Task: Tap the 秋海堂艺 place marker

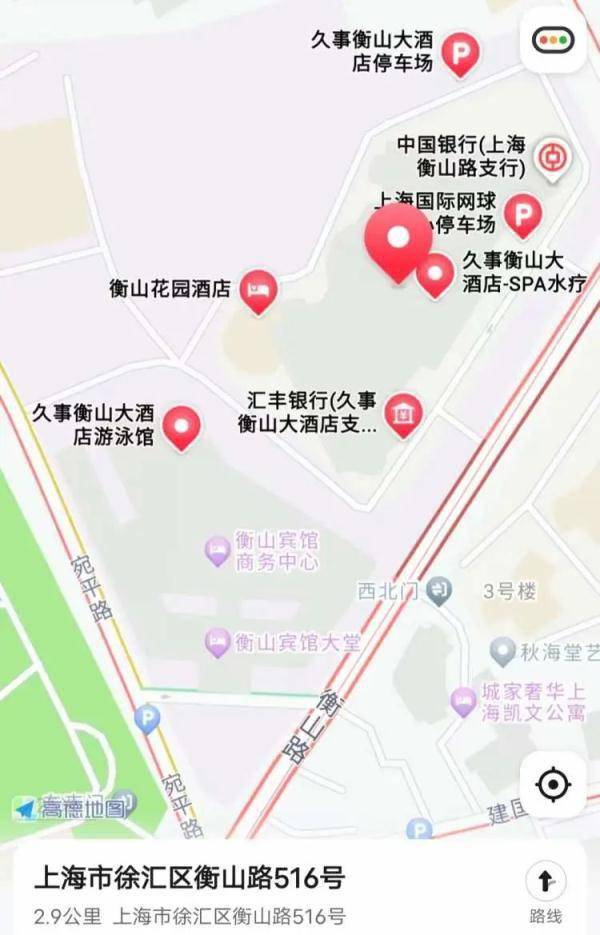Action: pos(503,653)
